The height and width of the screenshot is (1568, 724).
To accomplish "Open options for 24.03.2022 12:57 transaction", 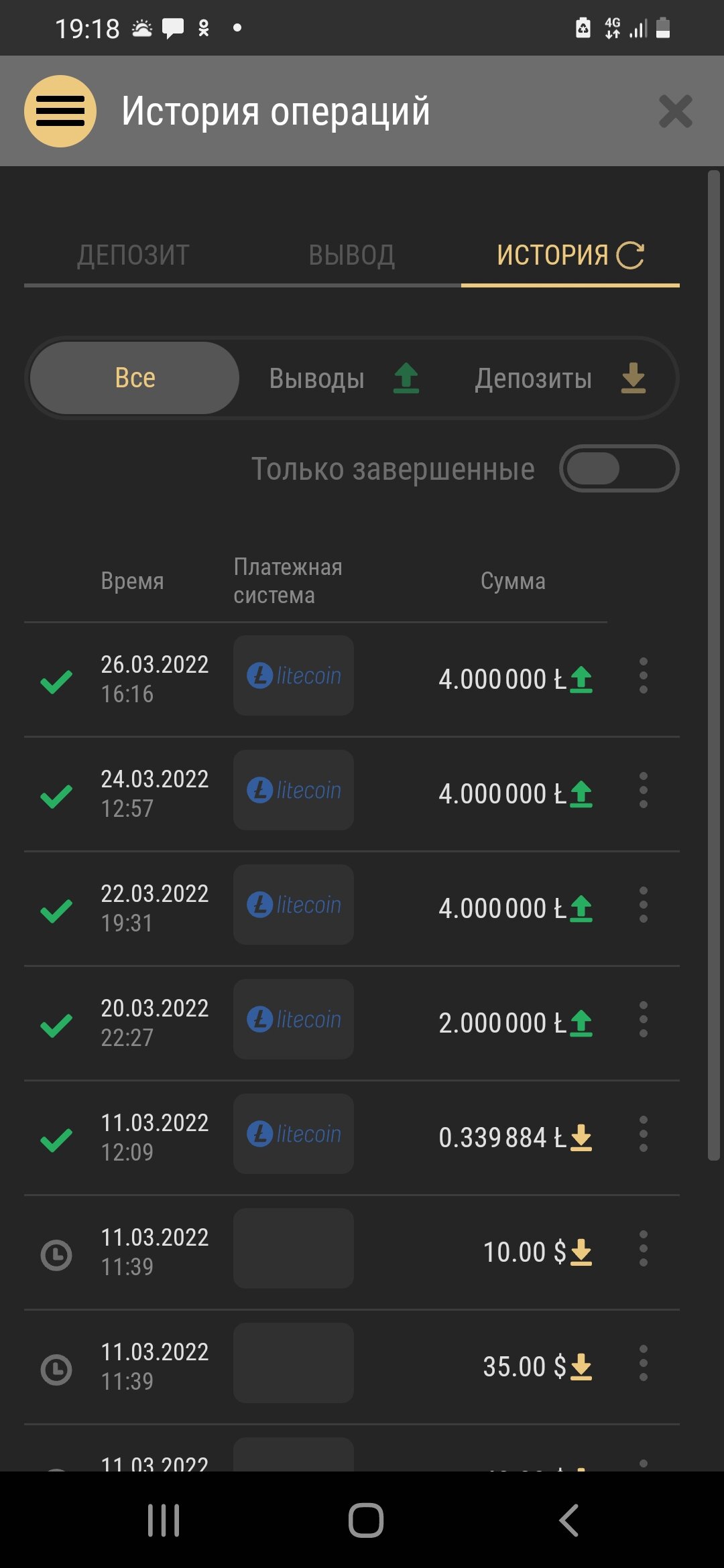I will click(643, 790).
